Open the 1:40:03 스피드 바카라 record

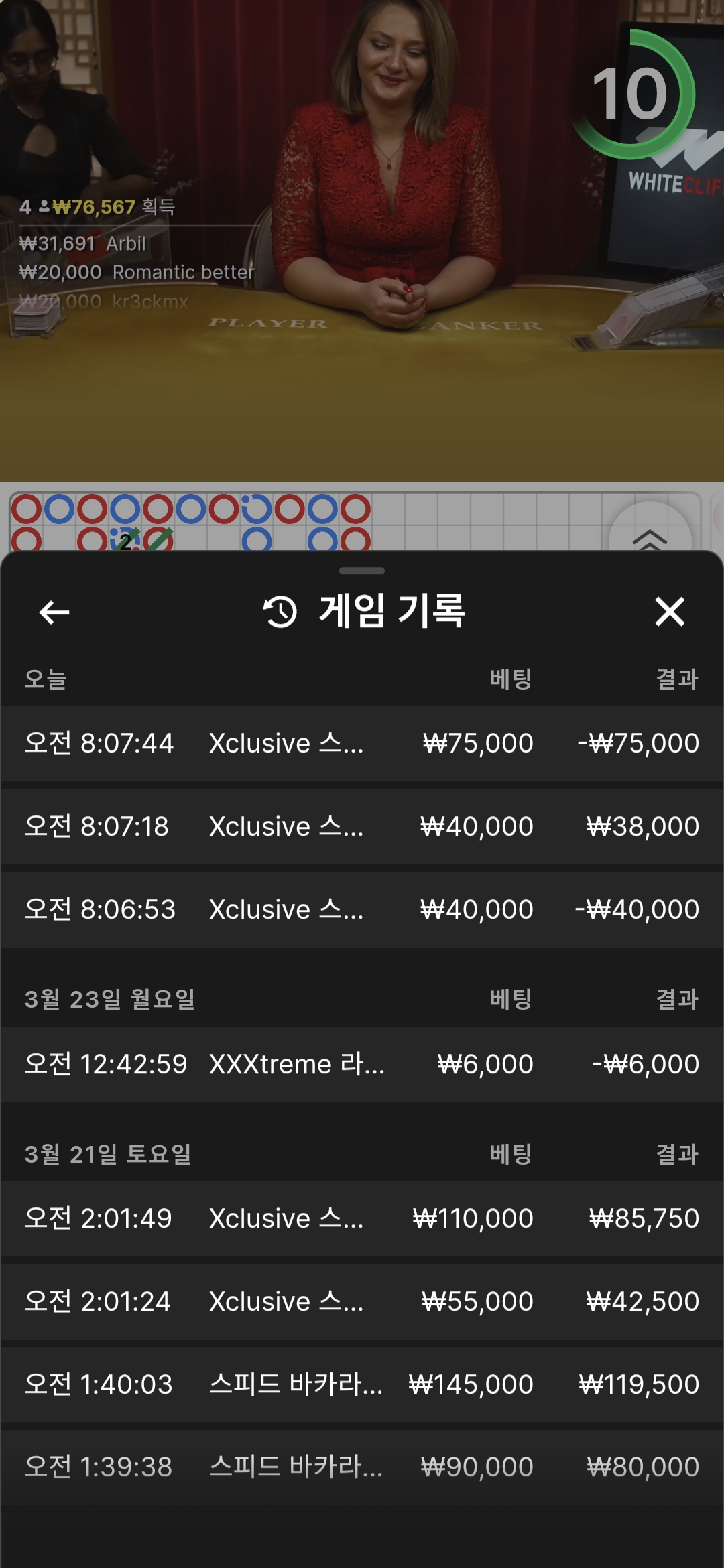[362, 1384]
